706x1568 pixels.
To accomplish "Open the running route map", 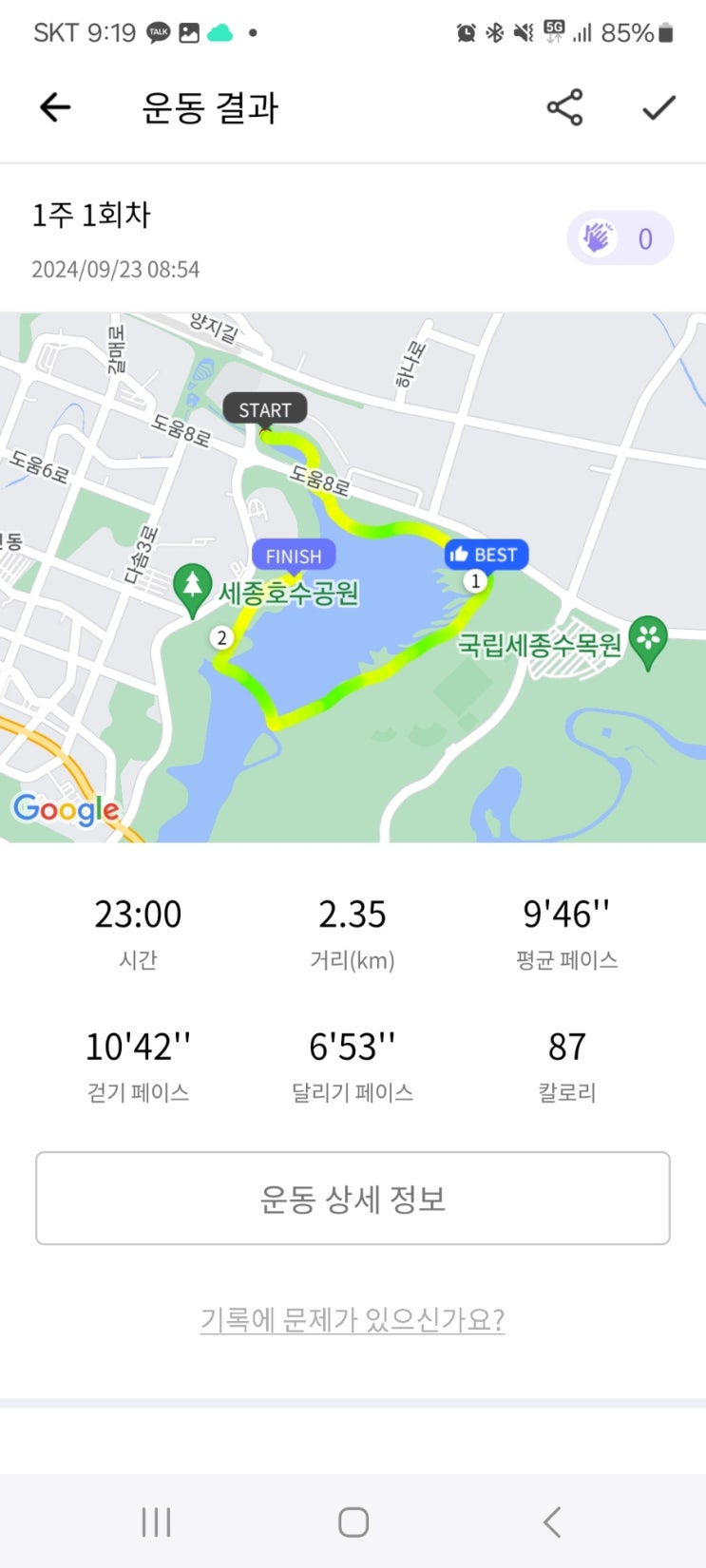I will (x=353, y=576).
